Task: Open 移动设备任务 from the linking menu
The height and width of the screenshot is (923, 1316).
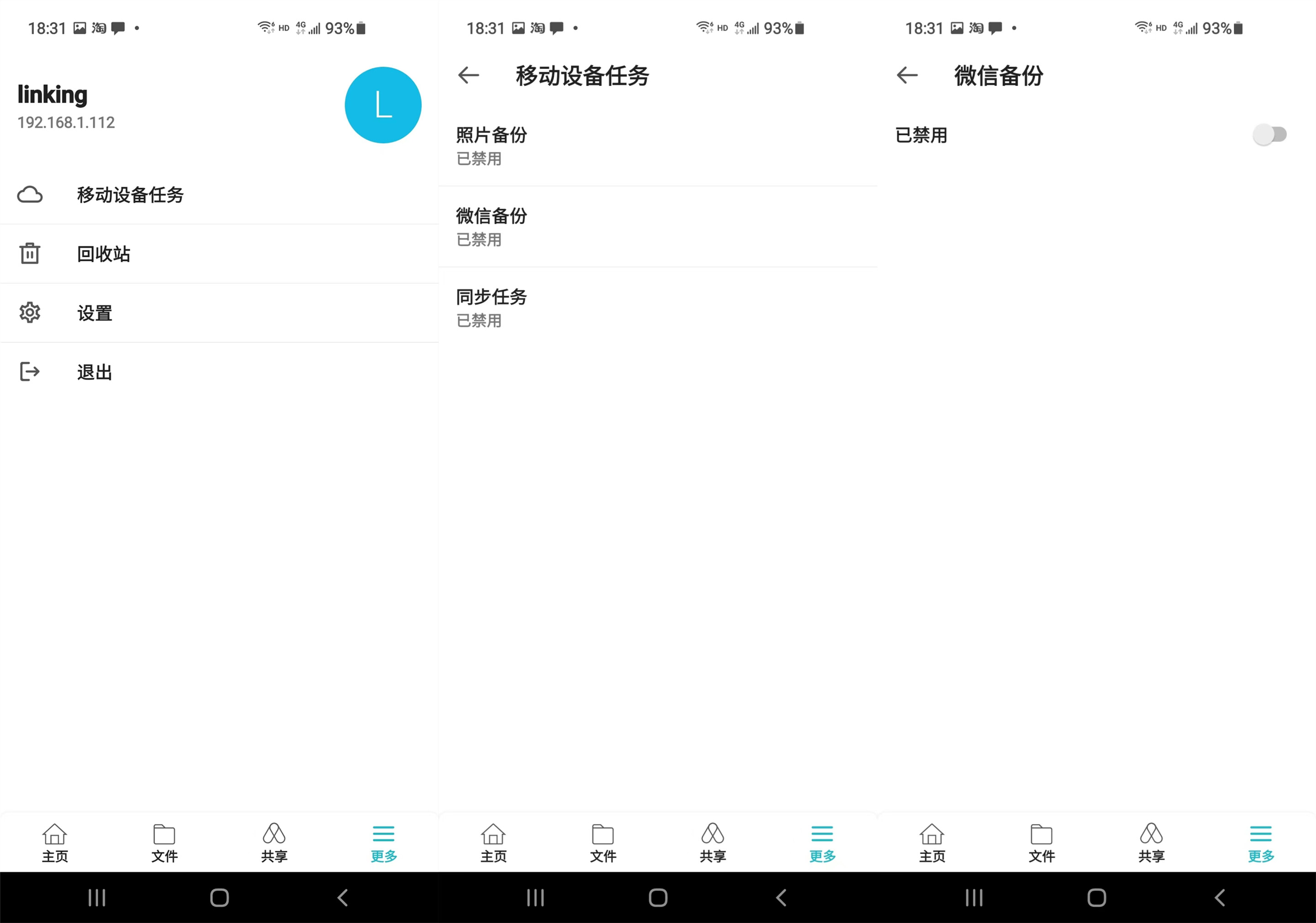Action: (x=130, y=195)
